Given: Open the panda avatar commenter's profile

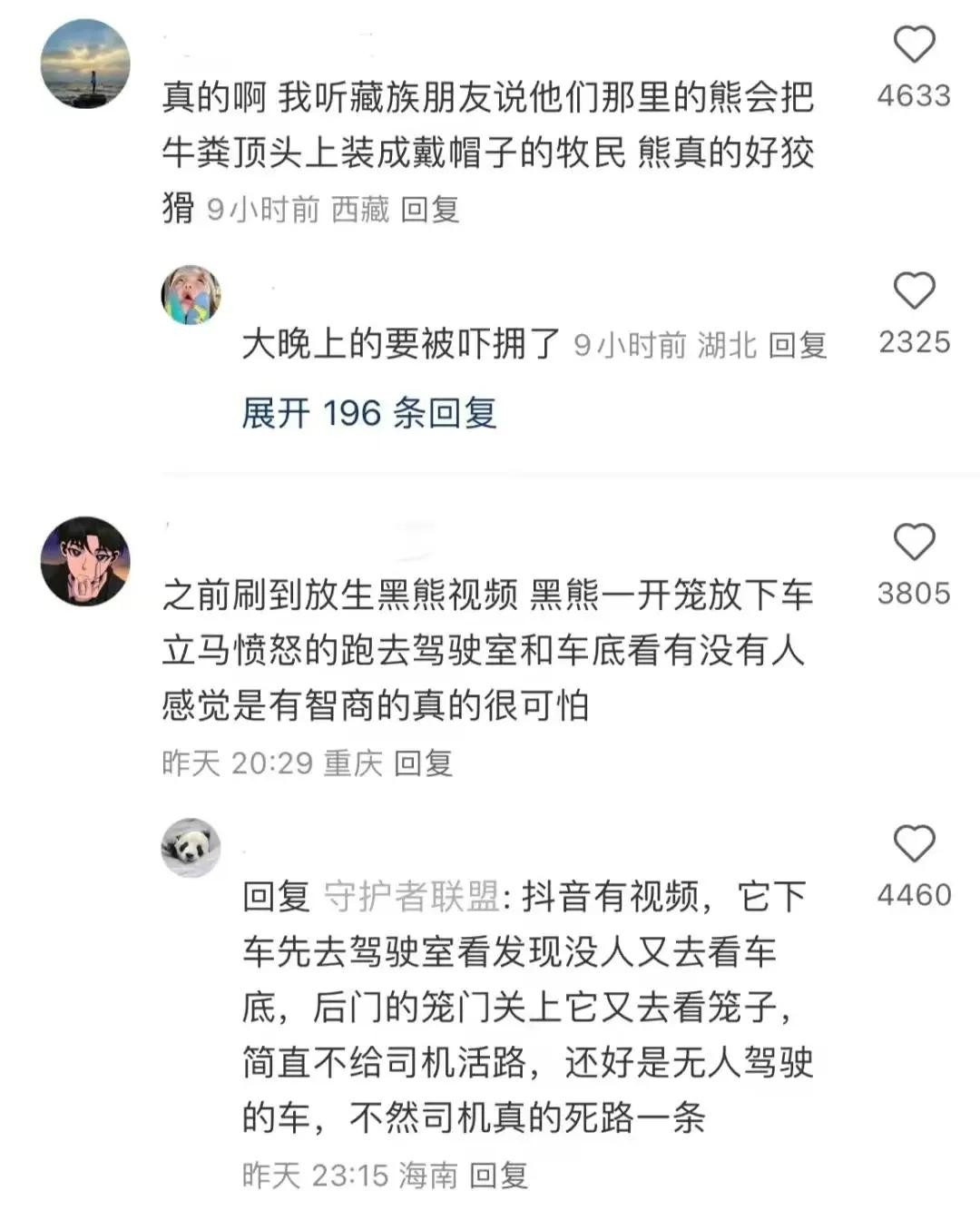Looking at the screenshot, I should coord(191,847).
